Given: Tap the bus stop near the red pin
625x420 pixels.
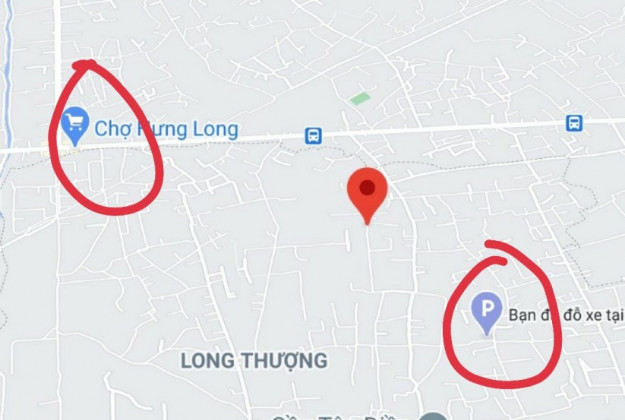Looking at the screenshot, I should click(x=314, y=136).
